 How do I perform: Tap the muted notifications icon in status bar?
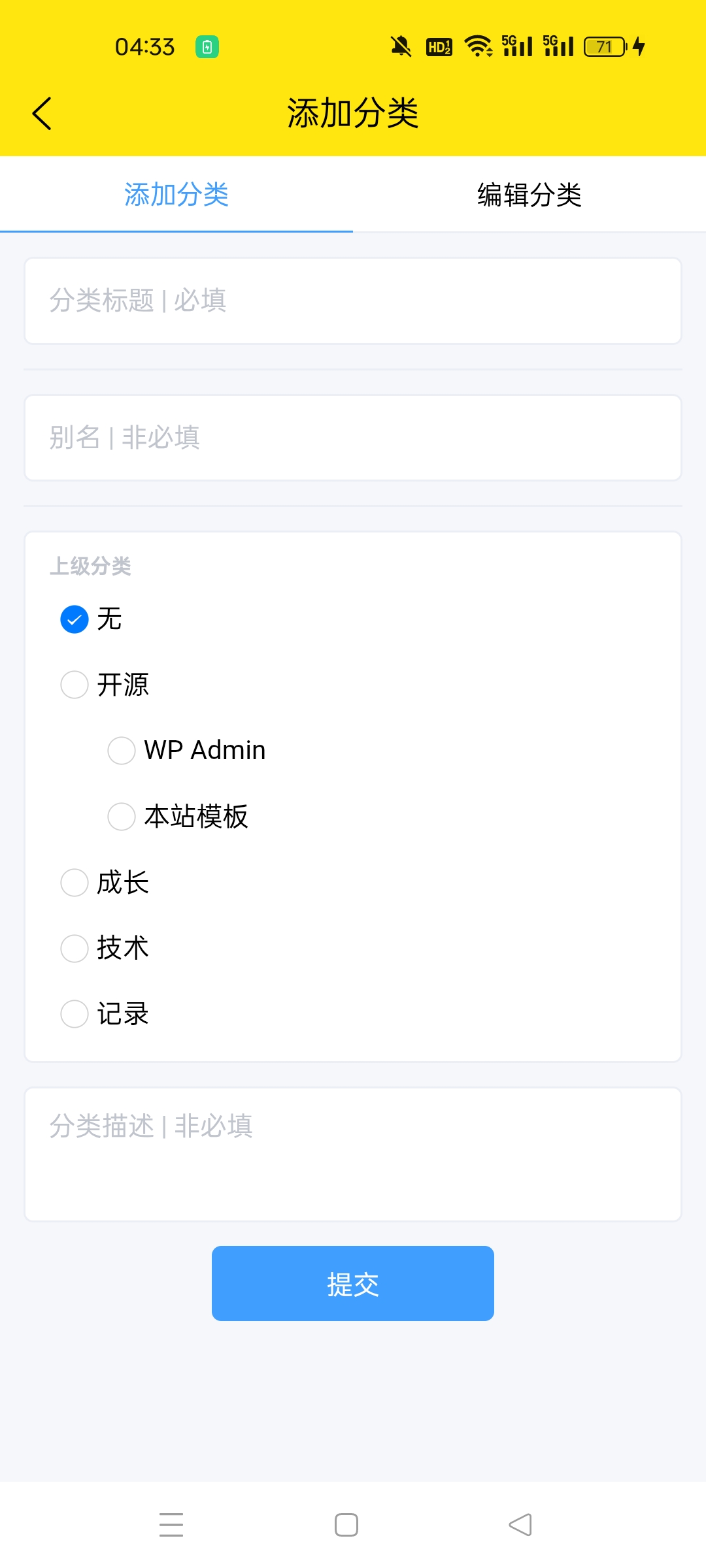pos(400,46)
